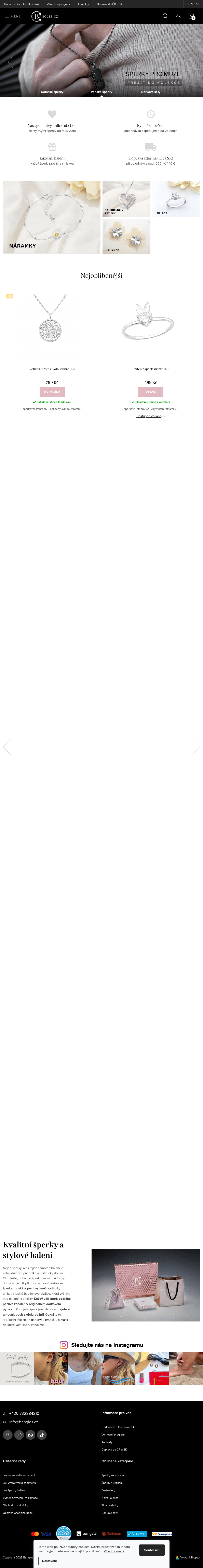Viewport: 203px width, 1568px height.
Task: Select the Dámské šperky banner tab
Action: point(52,92)
